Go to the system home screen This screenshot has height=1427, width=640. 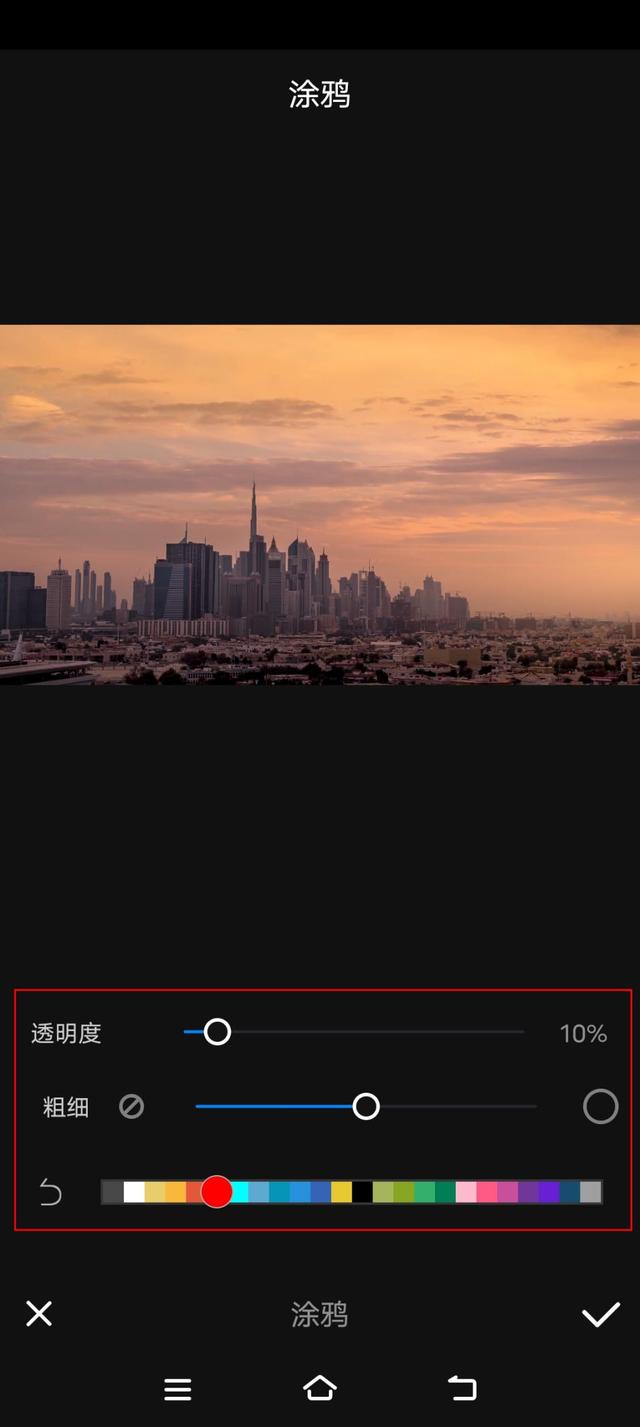pyautogui.click(x=320, y=1388)
